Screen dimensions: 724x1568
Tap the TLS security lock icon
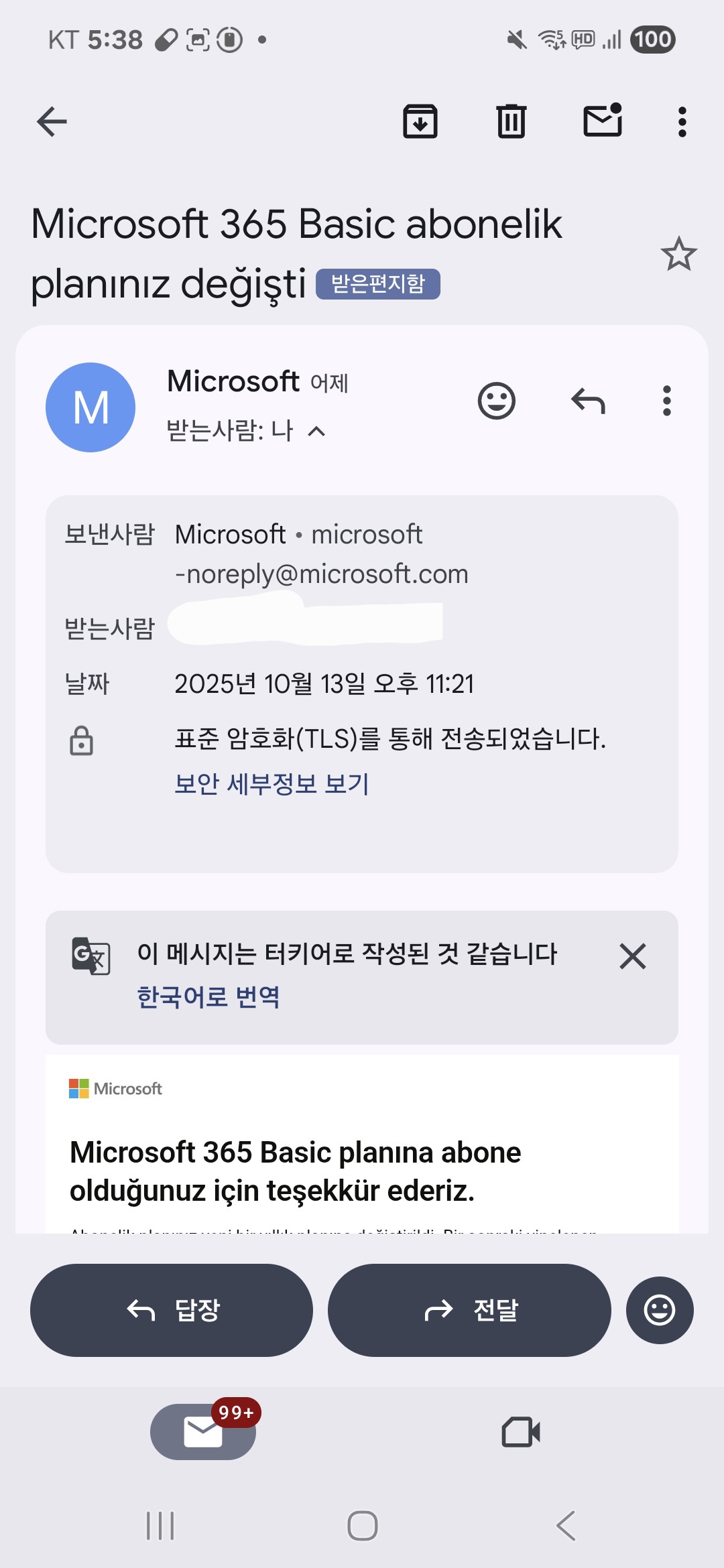click(x=80, y=741)
